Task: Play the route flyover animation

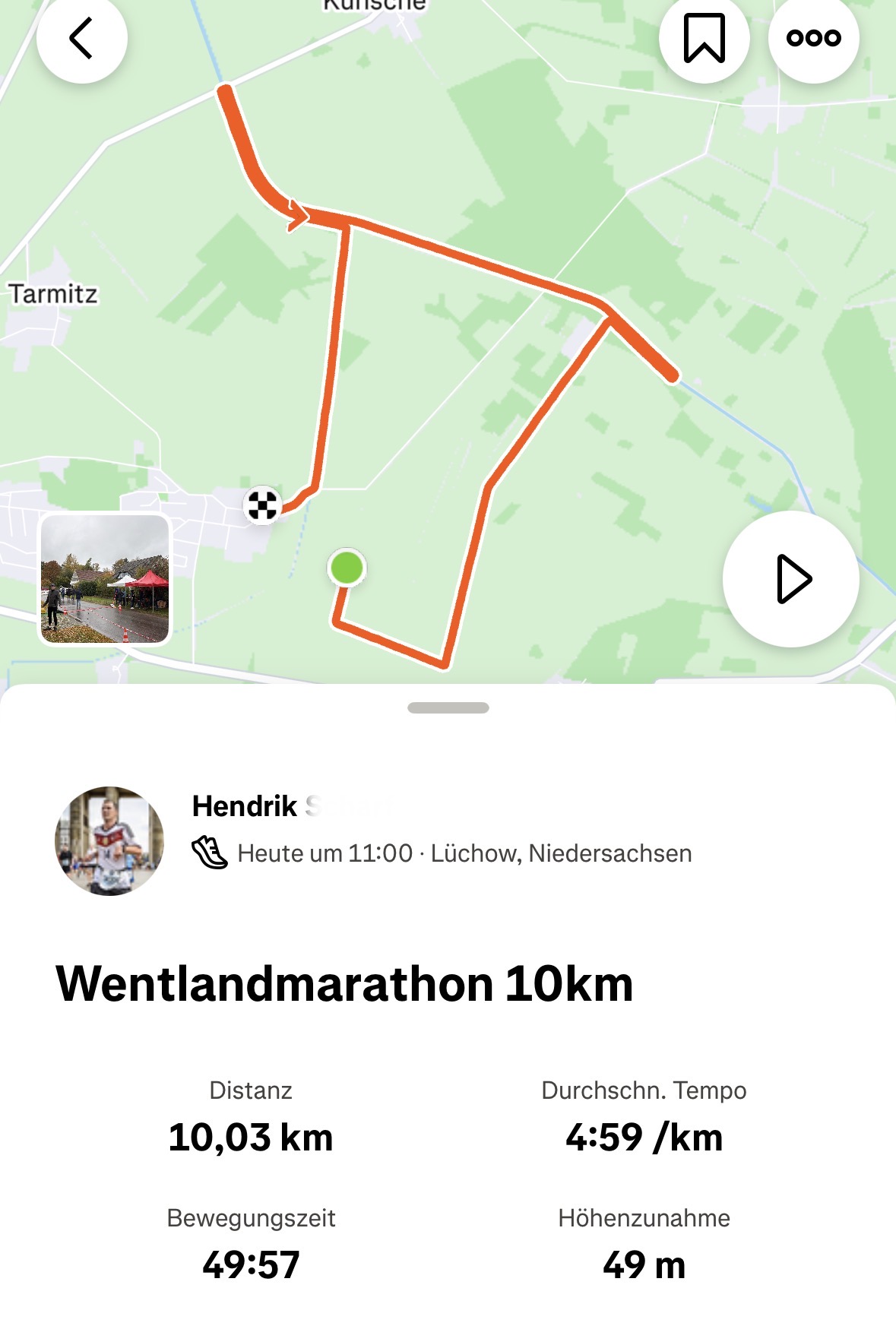Action: pyautogui.click(x=790, y=579)
